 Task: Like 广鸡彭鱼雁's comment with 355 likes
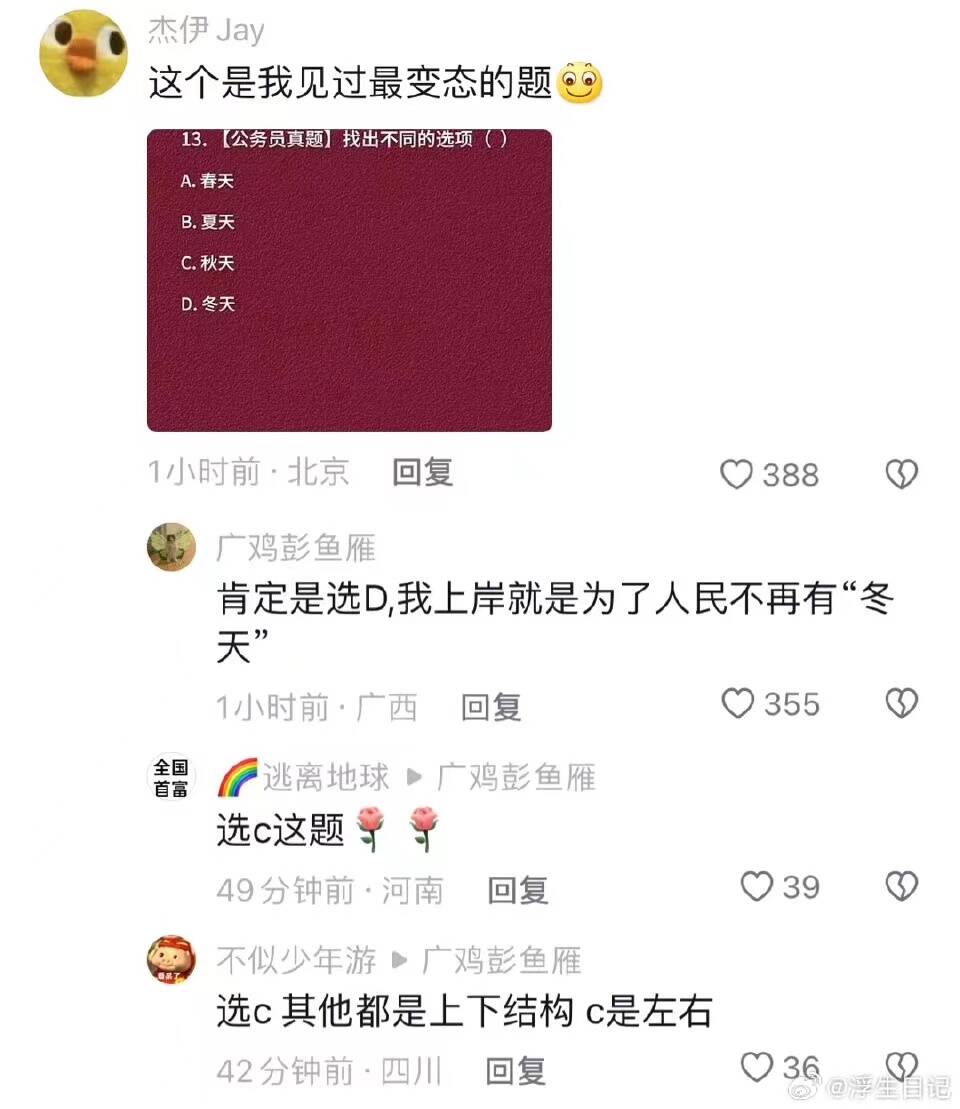point(738,704)
